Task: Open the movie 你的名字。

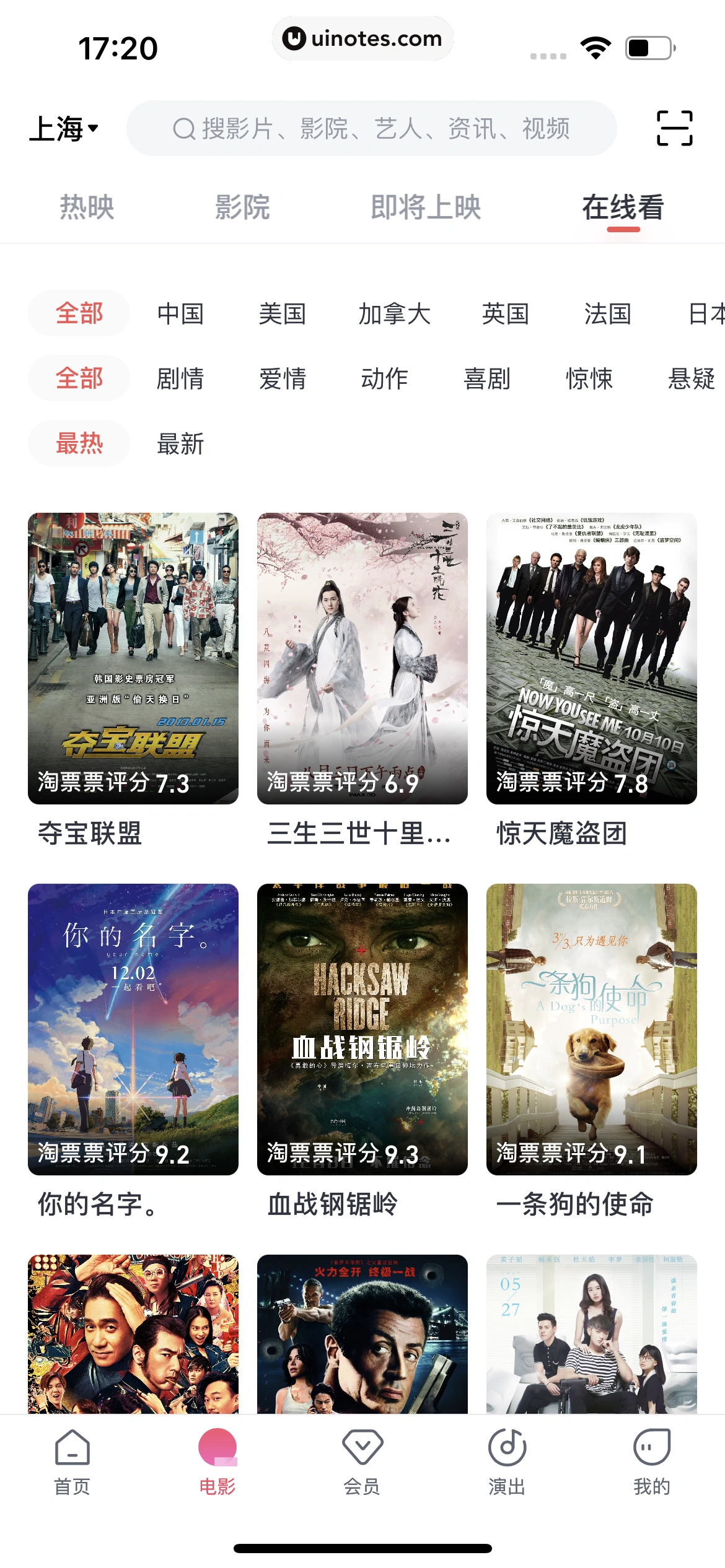Action: (x=133, y=1029)
